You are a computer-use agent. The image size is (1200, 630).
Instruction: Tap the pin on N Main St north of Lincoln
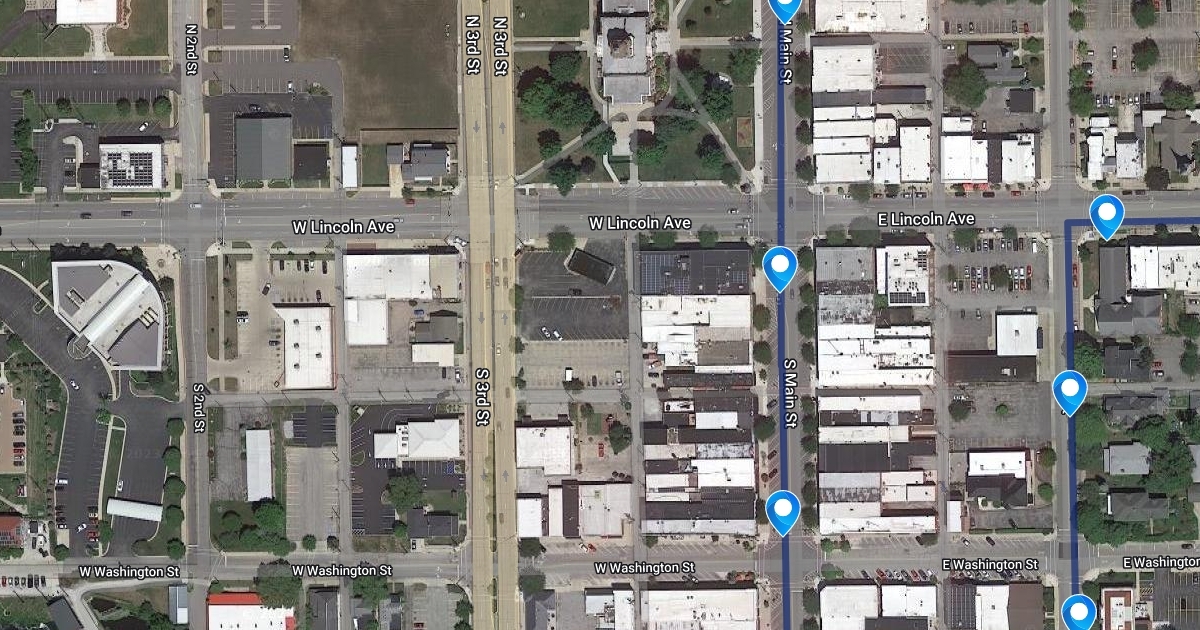(x=785, y=6)
